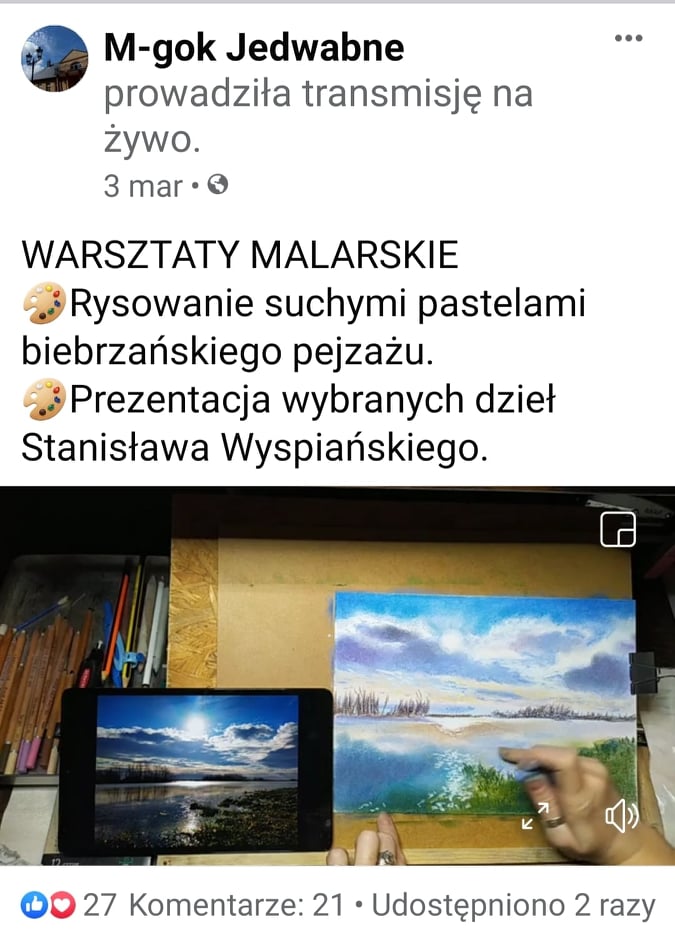
Task: Toggle the video sound
Action: (621, 817)
